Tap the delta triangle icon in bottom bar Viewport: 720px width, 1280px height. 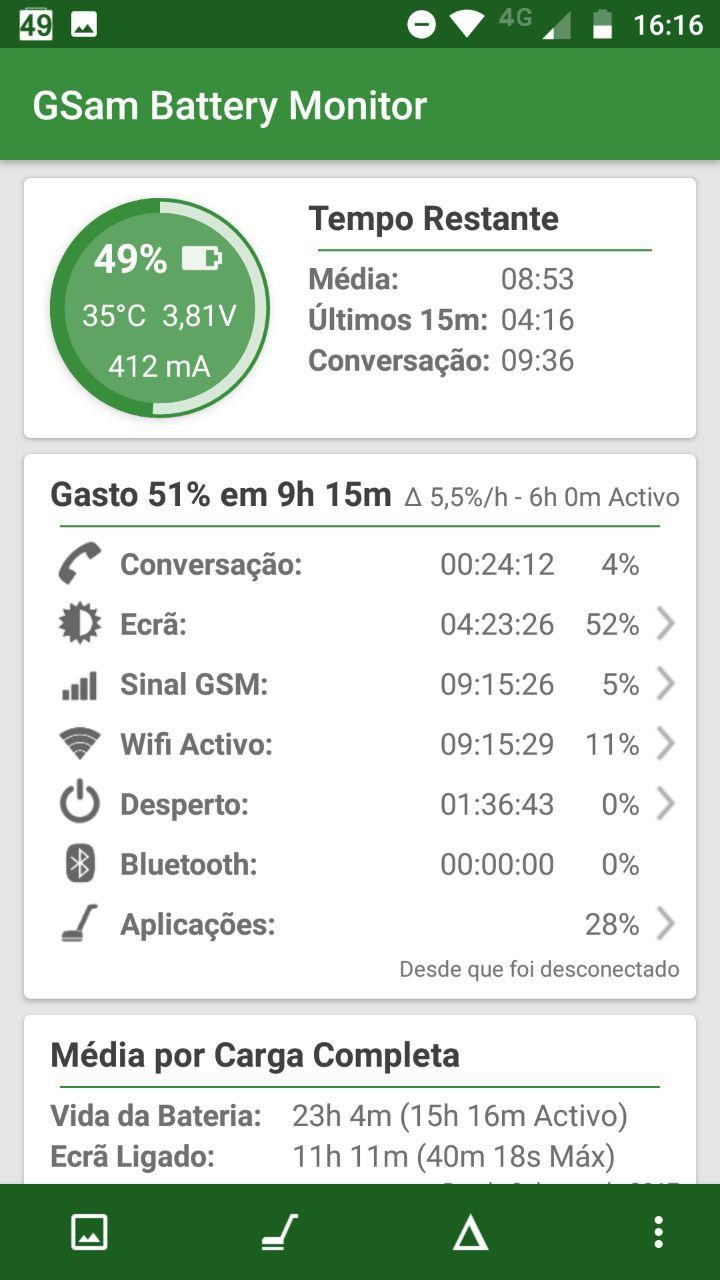coord(470,1233)
